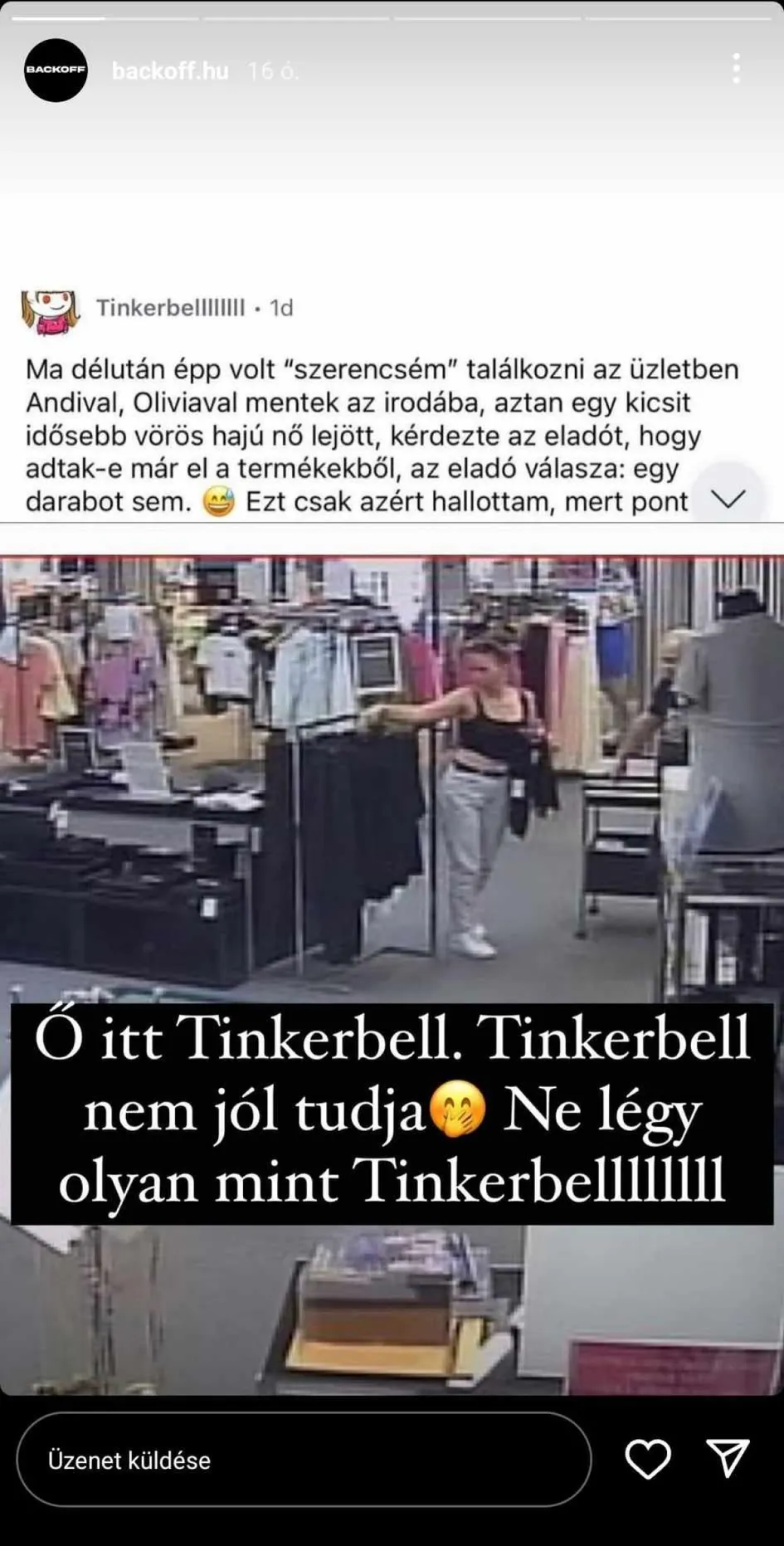Tap the backoff.hu username

click(x=170, y=71)
